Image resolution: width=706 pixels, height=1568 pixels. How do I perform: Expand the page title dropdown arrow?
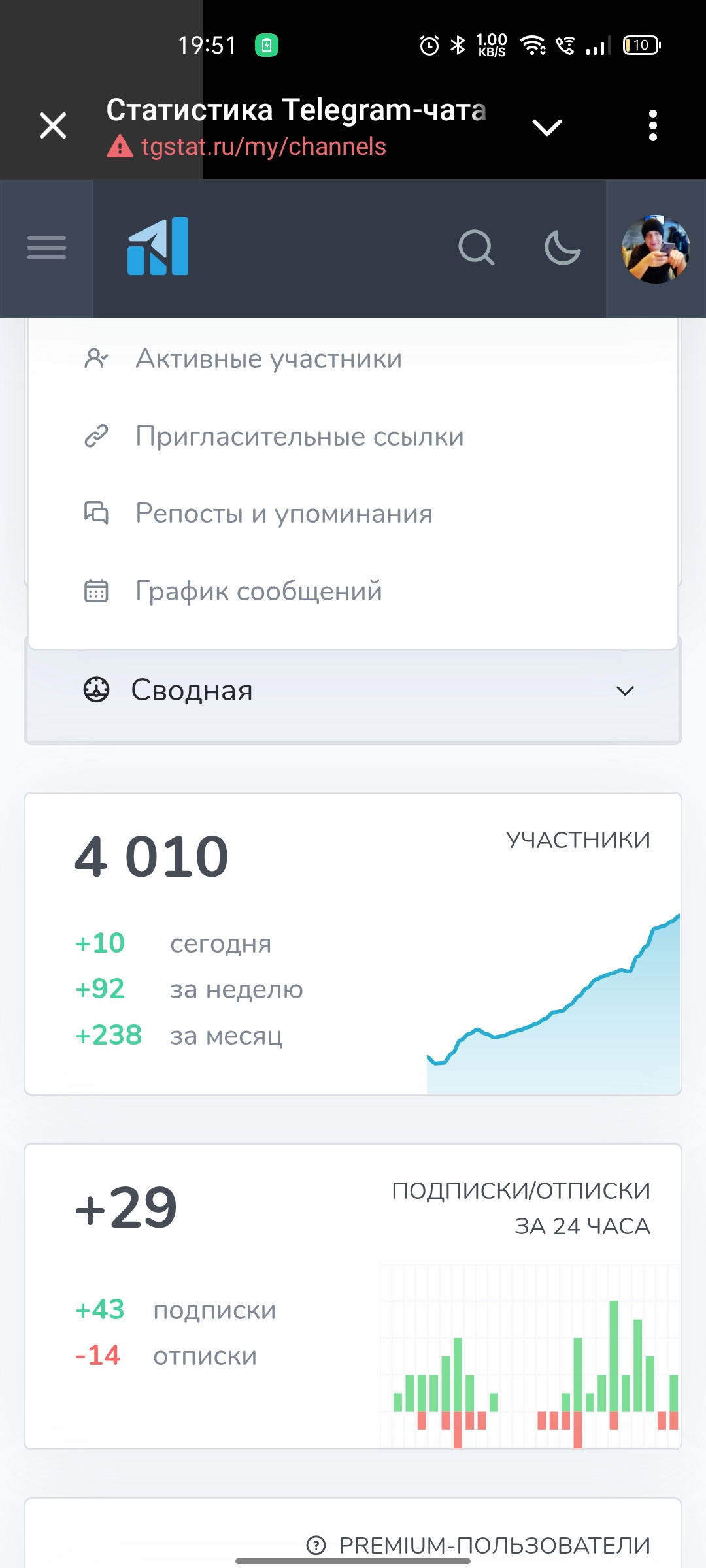547,127
